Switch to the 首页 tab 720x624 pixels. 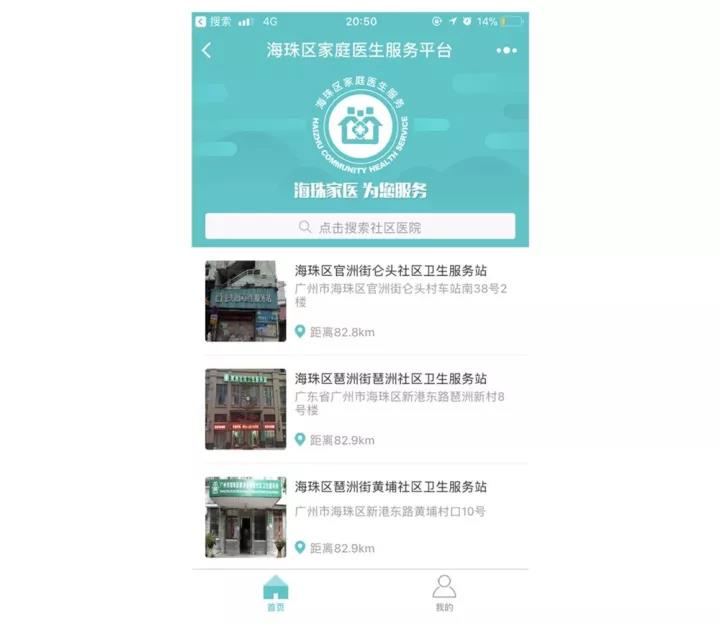coord(275,593)
